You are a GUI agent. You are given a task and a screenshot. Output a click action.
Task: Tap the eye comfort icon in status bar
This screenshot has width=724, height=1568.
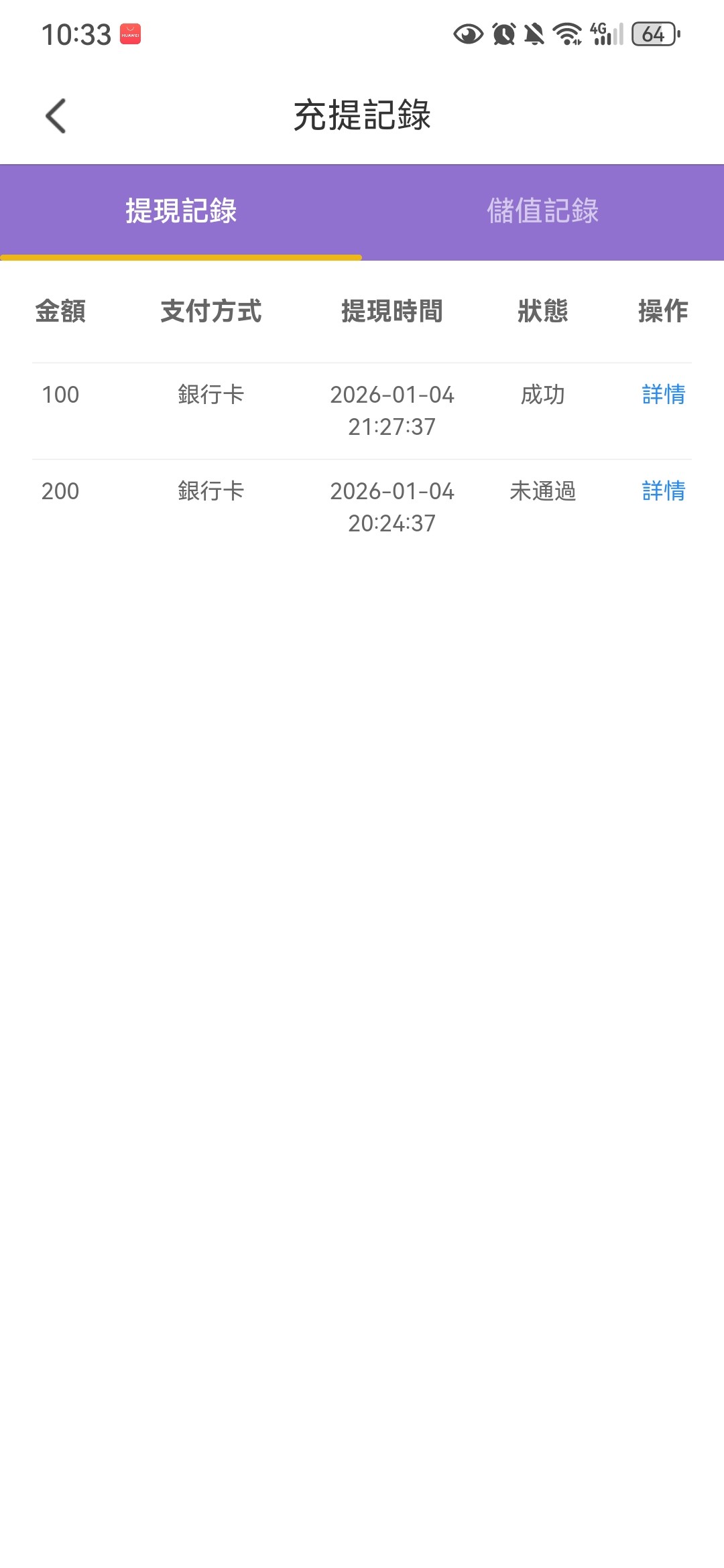[468, 33]
